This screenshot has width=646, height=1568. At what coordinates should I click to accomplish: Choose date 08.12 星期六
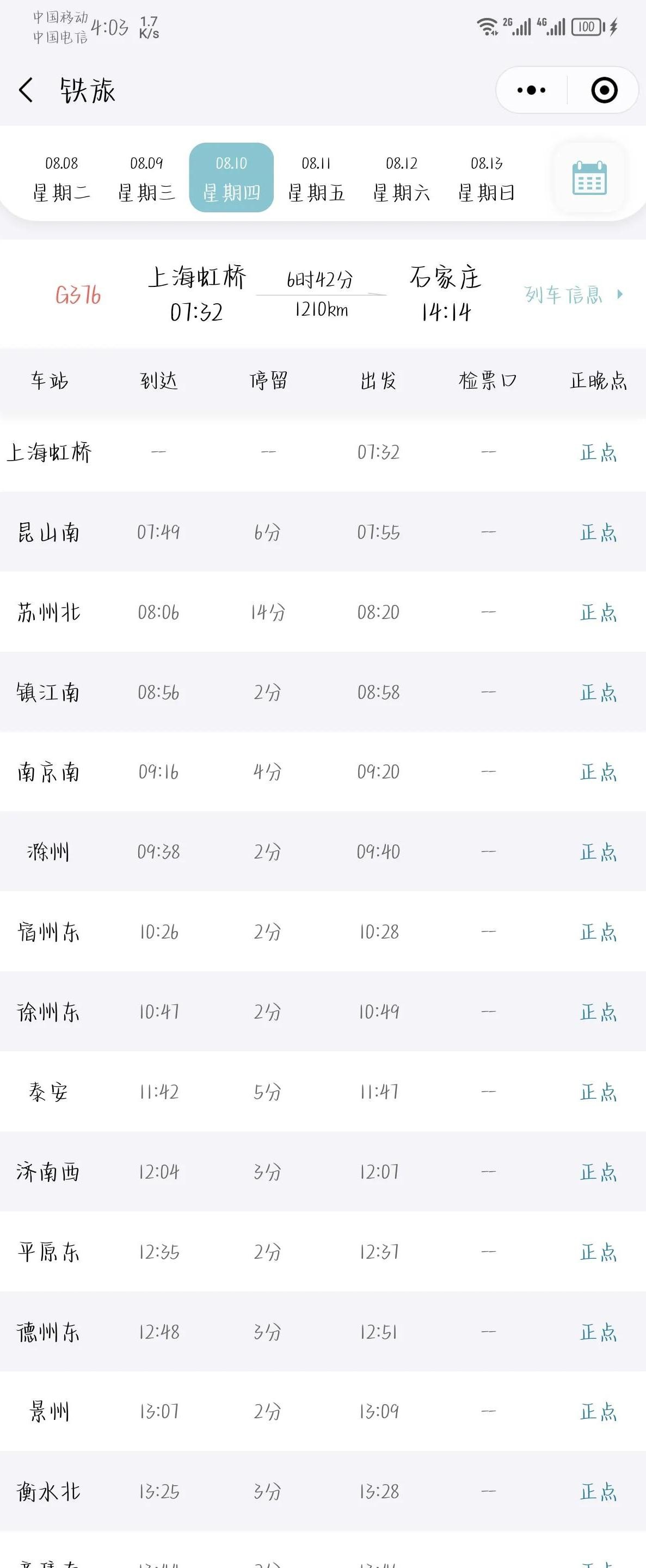tap(402, 177)
